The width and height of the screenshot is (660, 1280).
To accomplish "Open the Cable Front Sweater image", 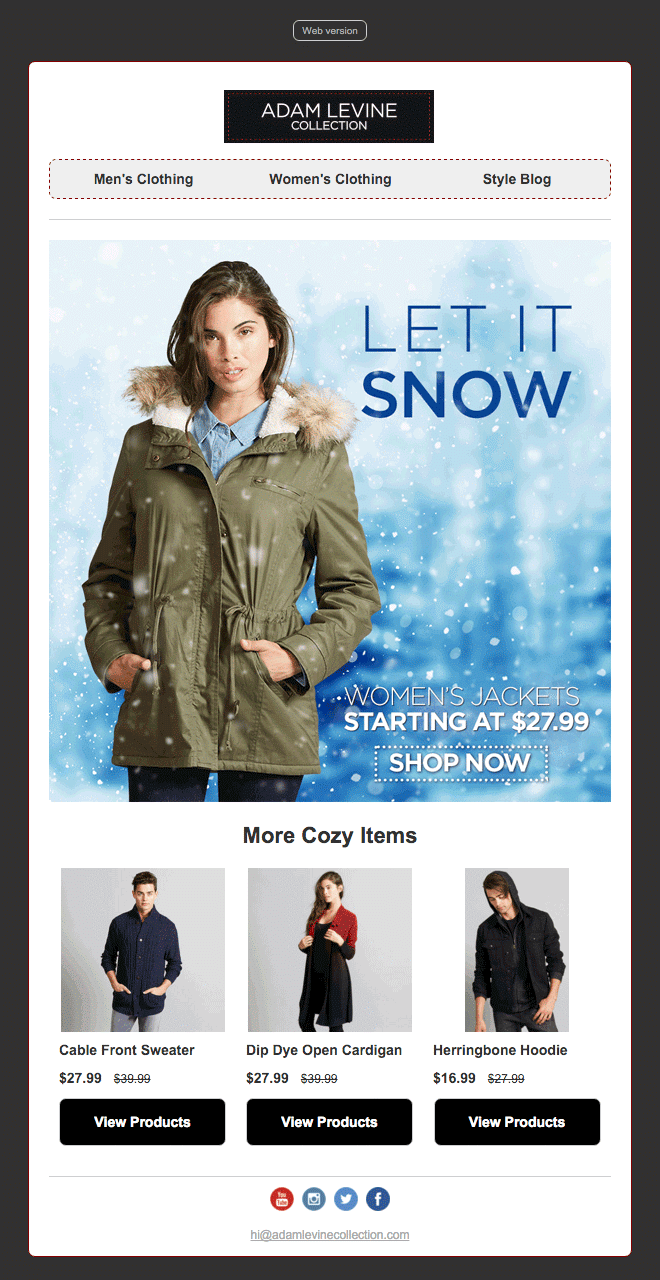I will pyautogui.click(x=142, y=949).
